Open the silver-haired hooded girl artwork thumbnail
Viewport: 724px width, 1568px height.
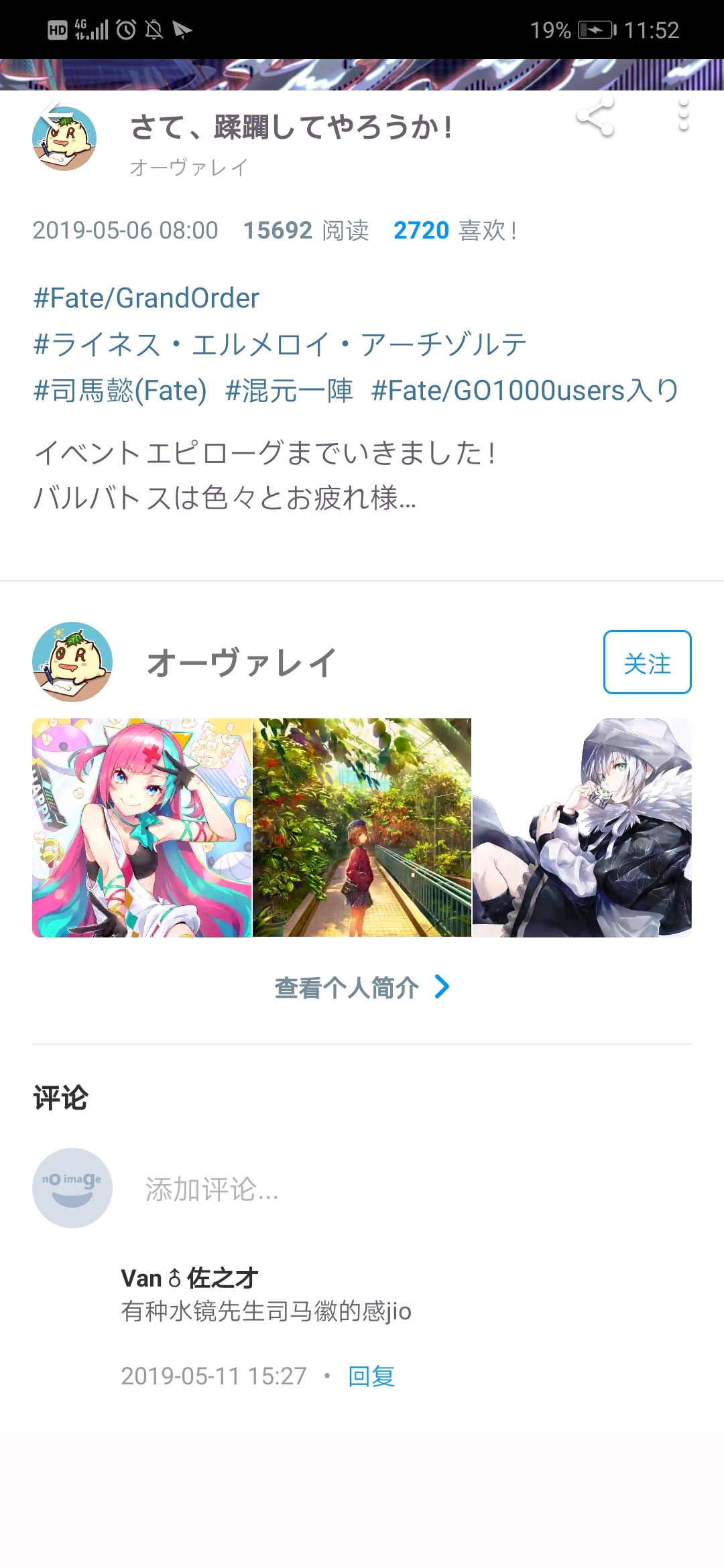click(x=582, y=828)
